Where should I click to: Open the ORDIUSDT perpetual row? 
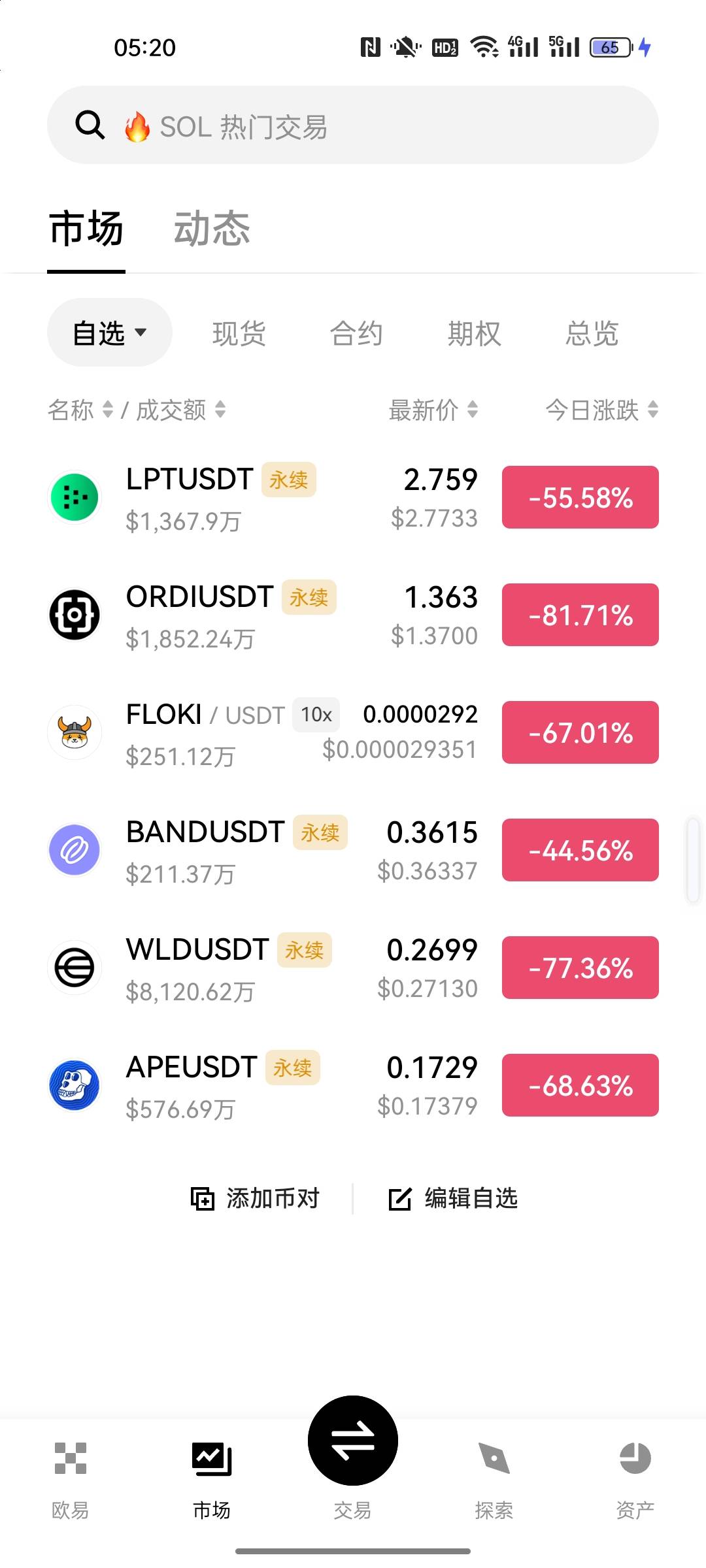261,615
